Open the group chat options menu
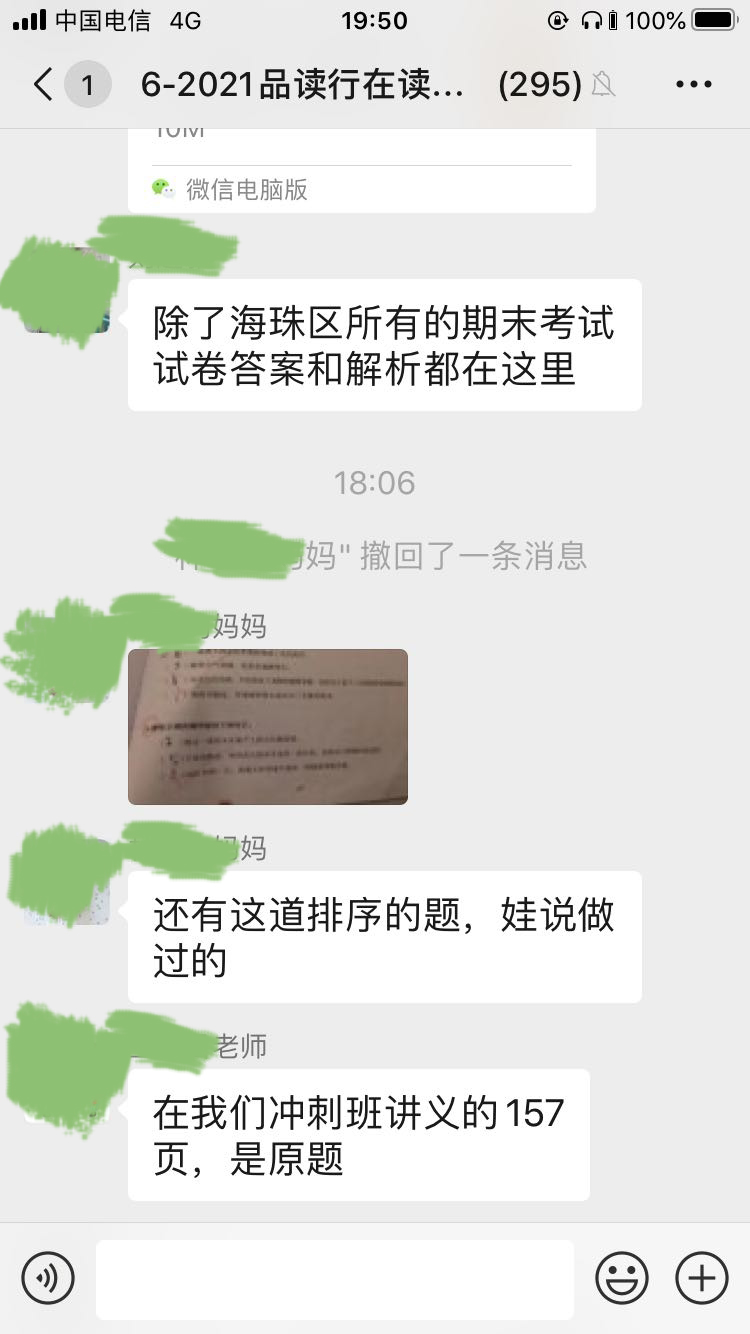Image resolution: width=750 pixels, height=1334 pixels. coord(693,85)
